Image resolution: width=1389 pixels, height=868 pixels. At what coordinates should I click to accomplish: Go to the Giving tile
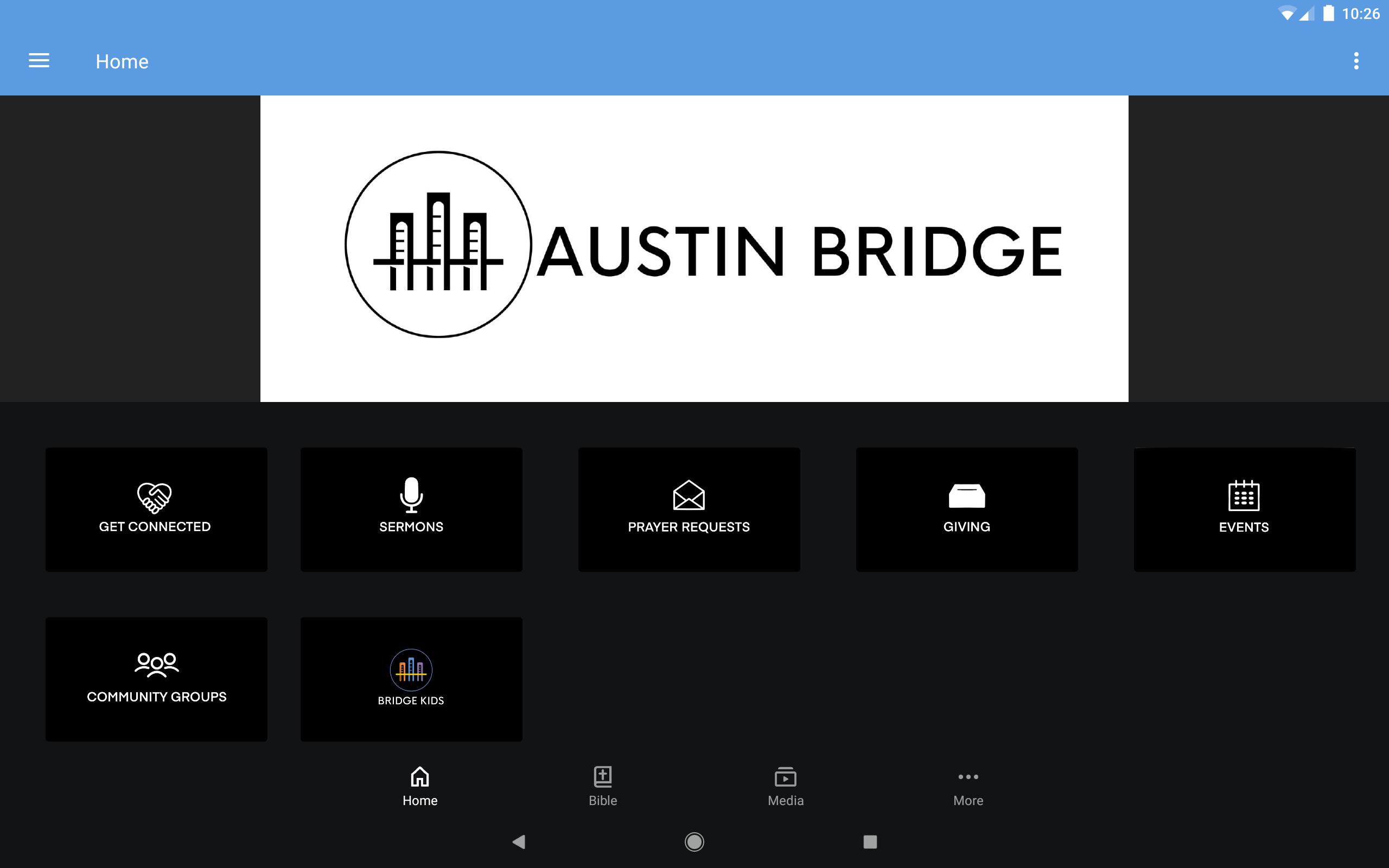966,509
